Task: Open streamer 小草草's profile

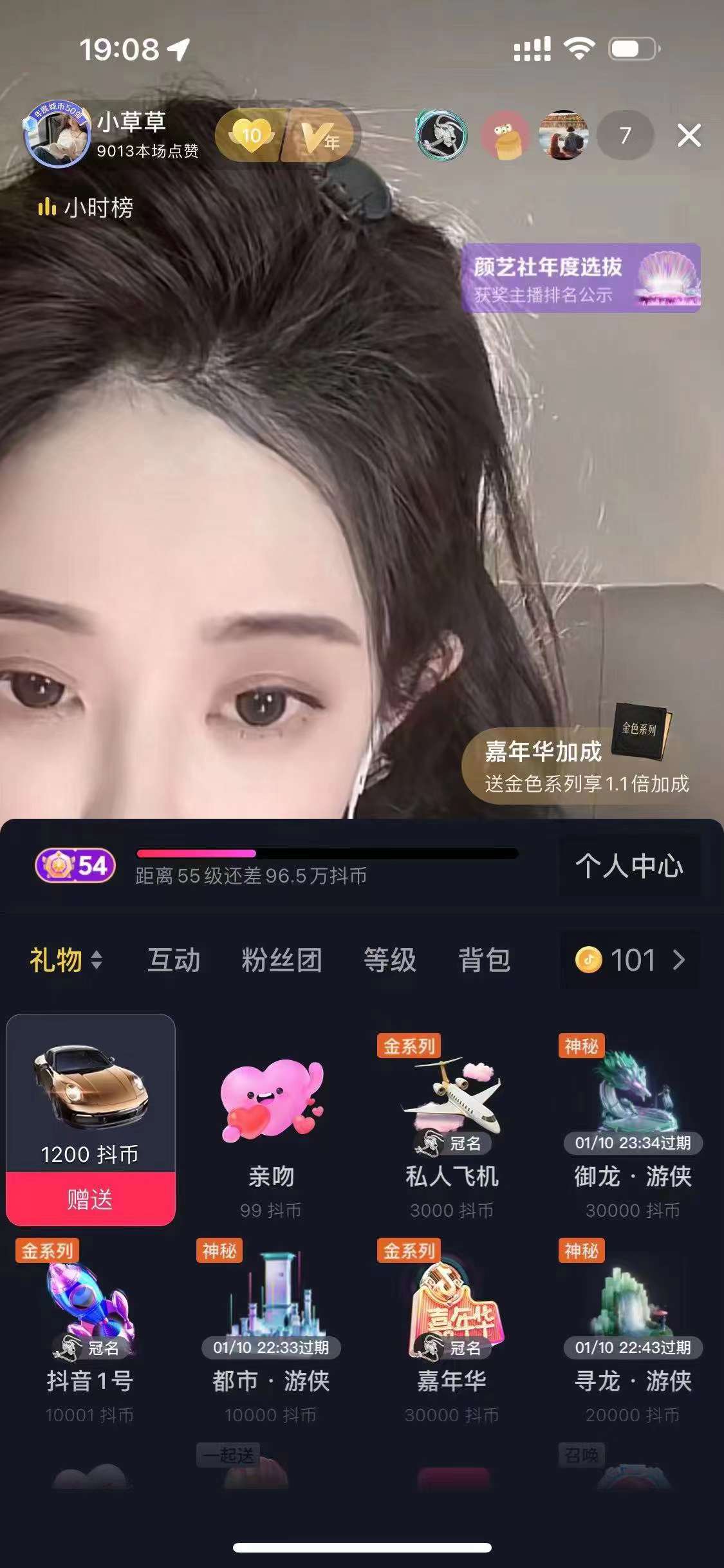Action: [x=57, y=135]
